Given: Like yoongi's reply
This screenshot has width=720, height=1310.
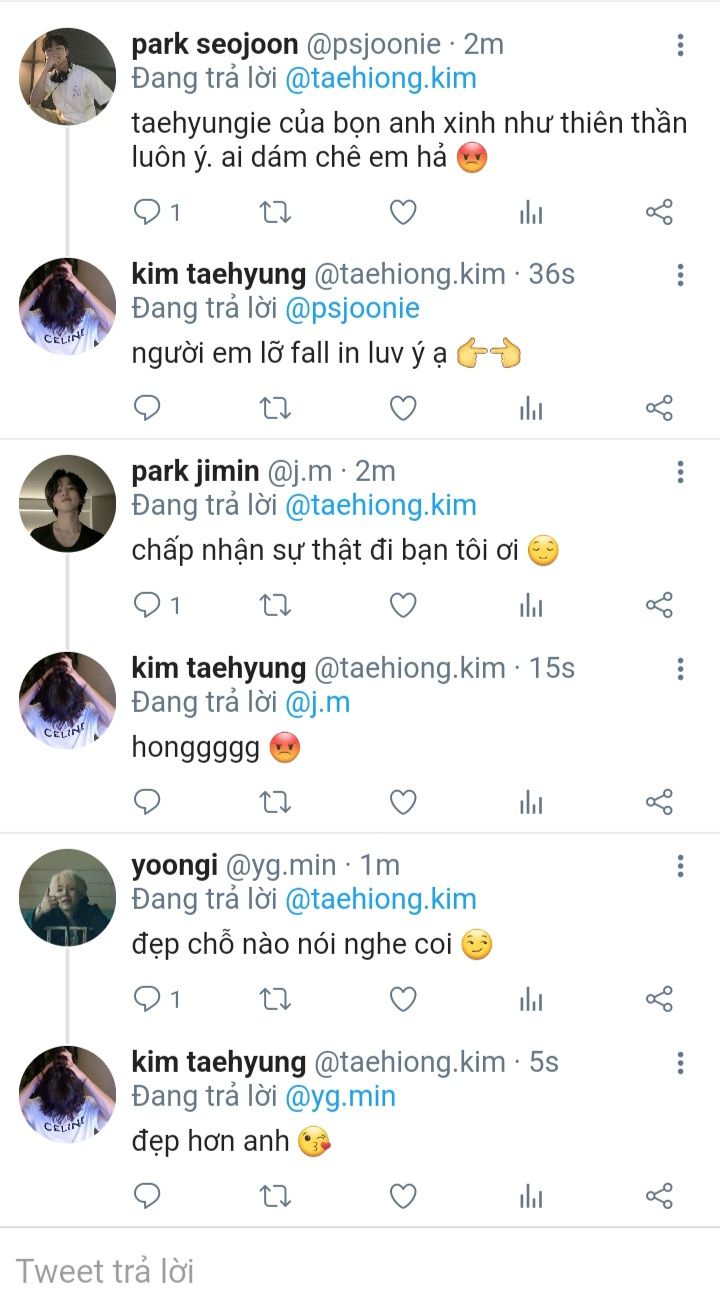Looking at the screenshot, I should [403, 999].
